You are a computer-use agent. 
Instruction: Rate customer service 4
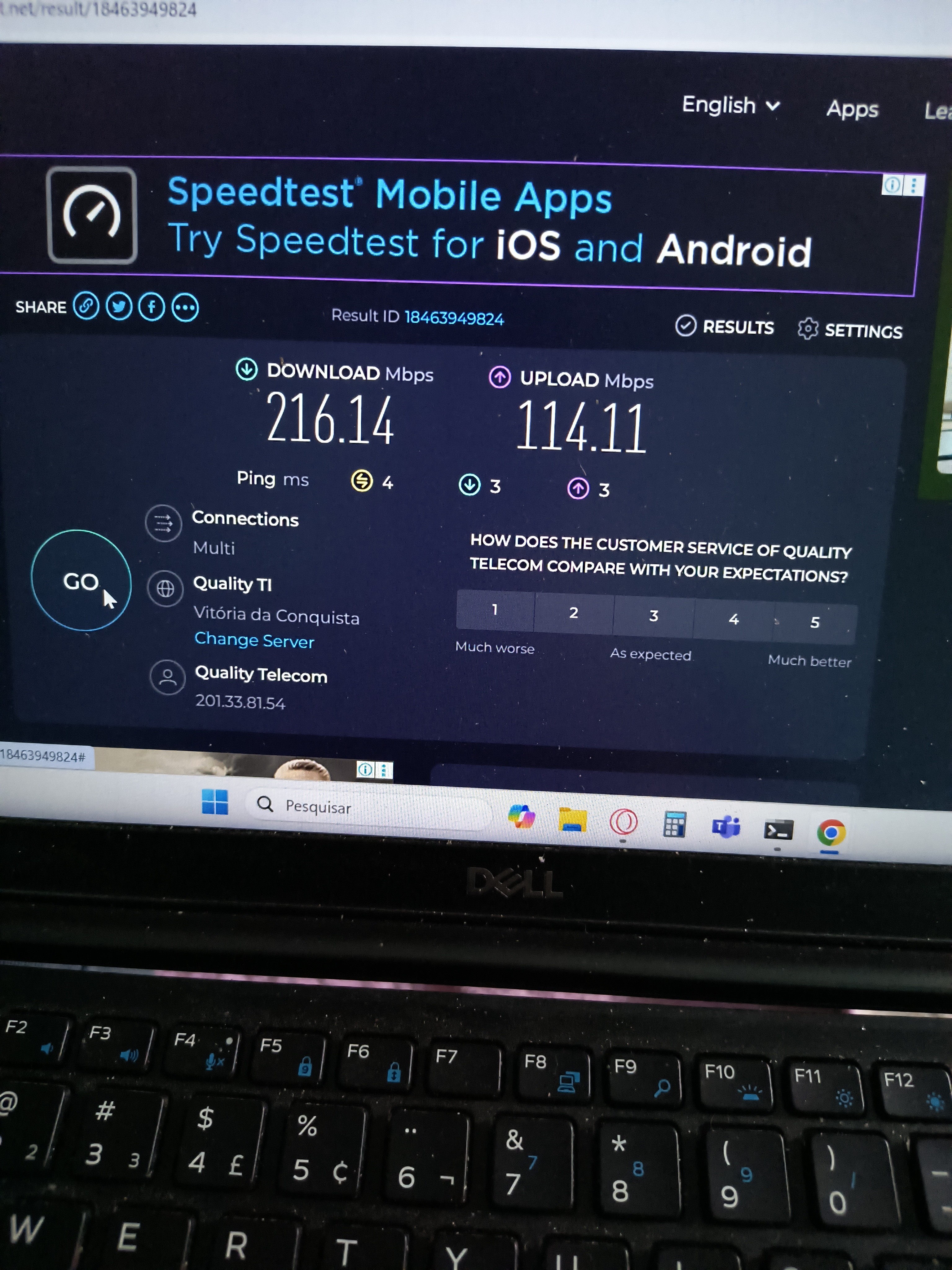pyautogui.click(x=733, y=620)
